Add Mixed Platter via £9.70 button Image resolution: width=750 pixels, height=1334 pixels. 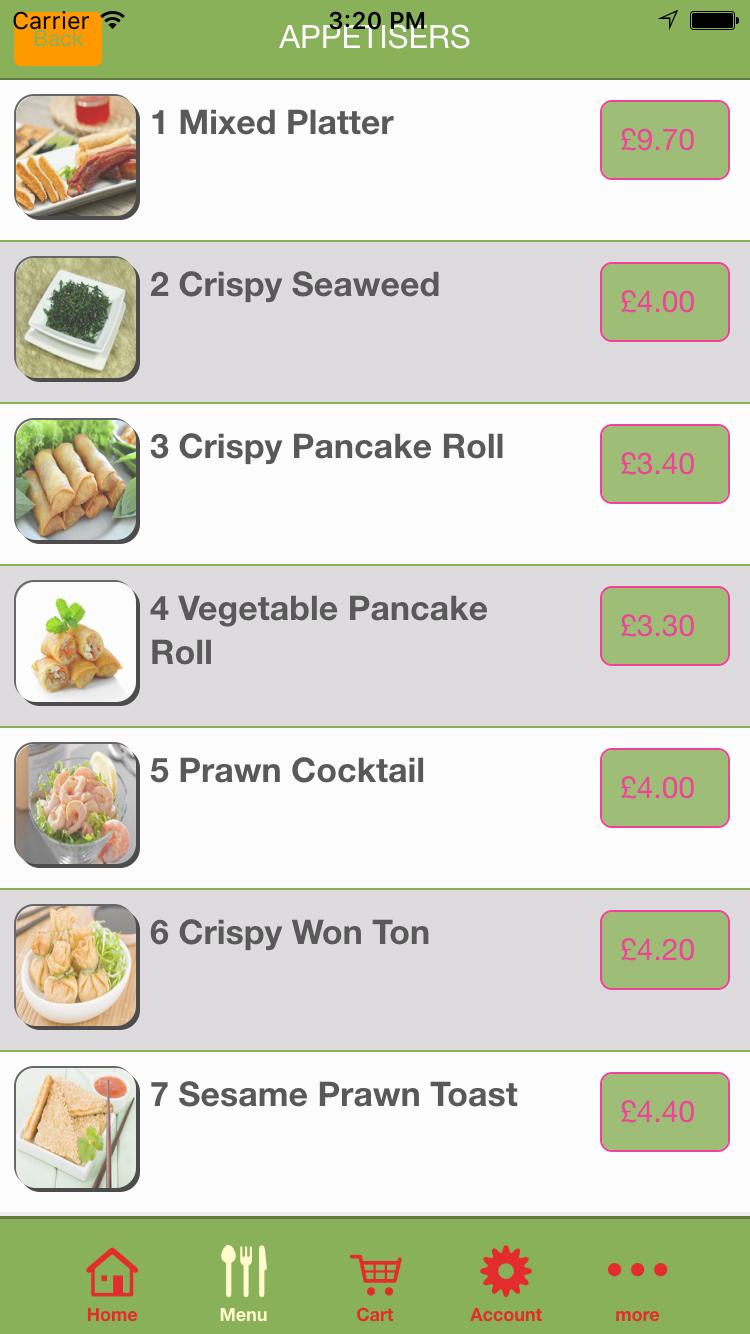(665, 140)
